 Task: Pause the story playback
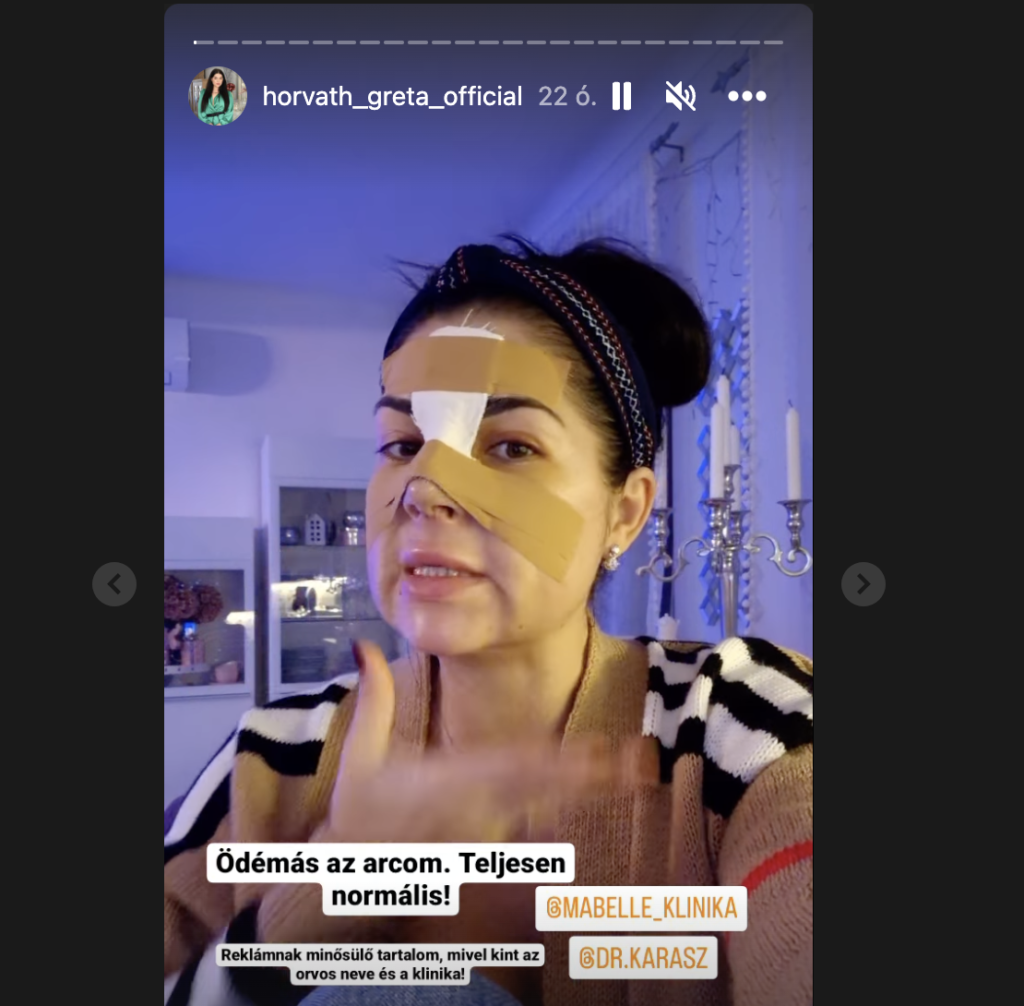621,96
